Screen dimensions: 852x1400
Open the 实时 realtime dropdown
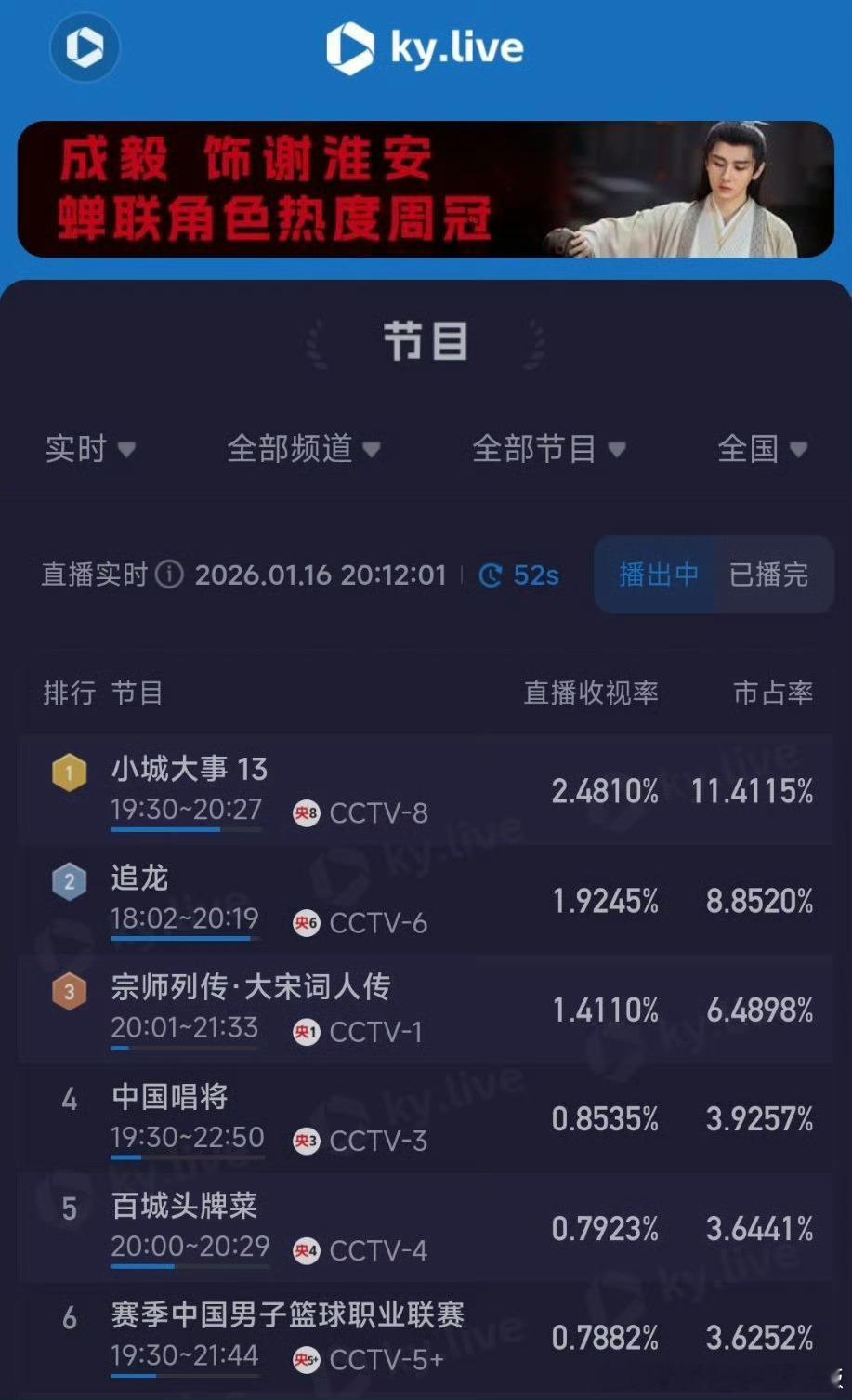[90, 450]
